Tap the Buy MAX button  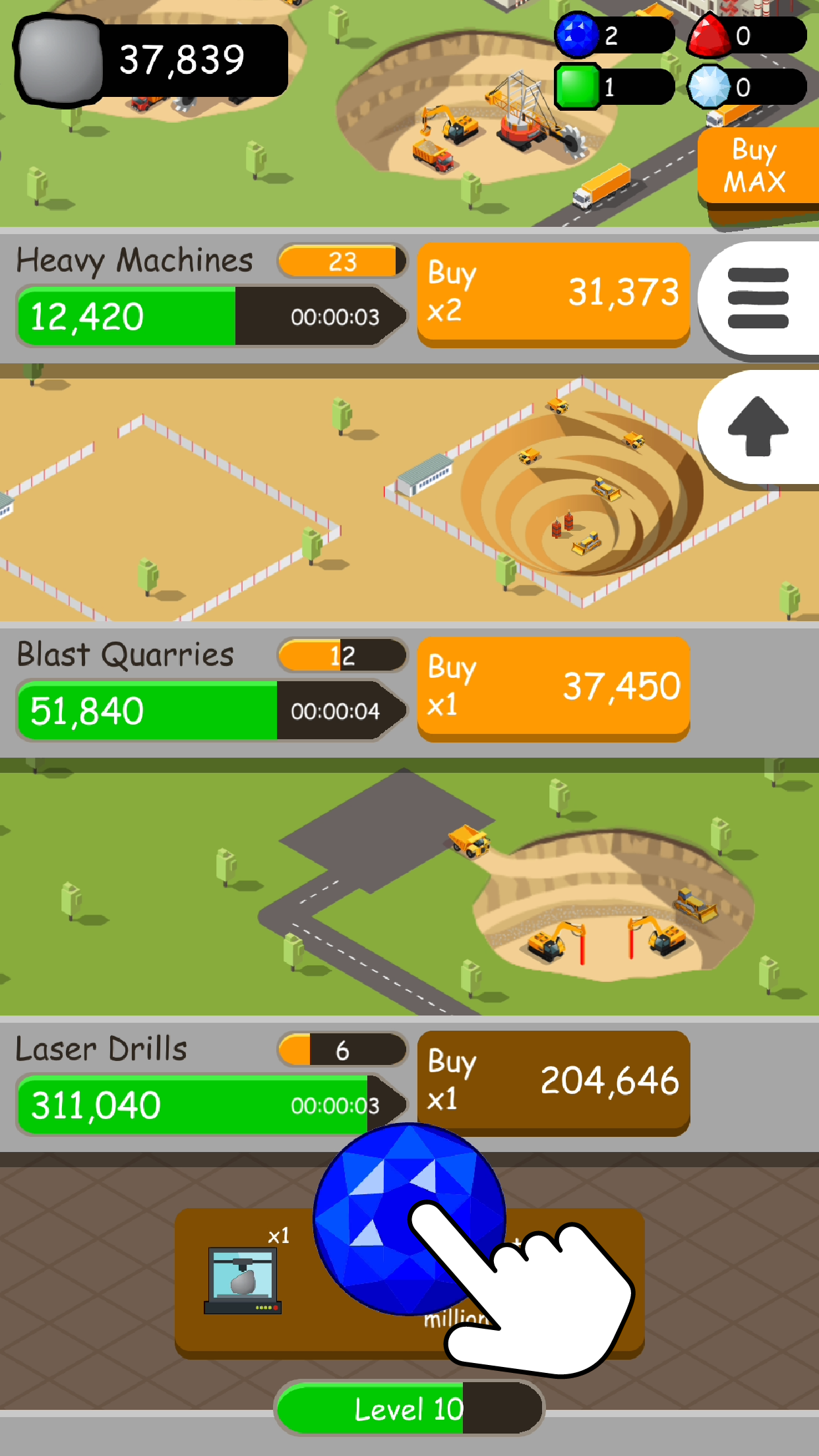[758, 166]
